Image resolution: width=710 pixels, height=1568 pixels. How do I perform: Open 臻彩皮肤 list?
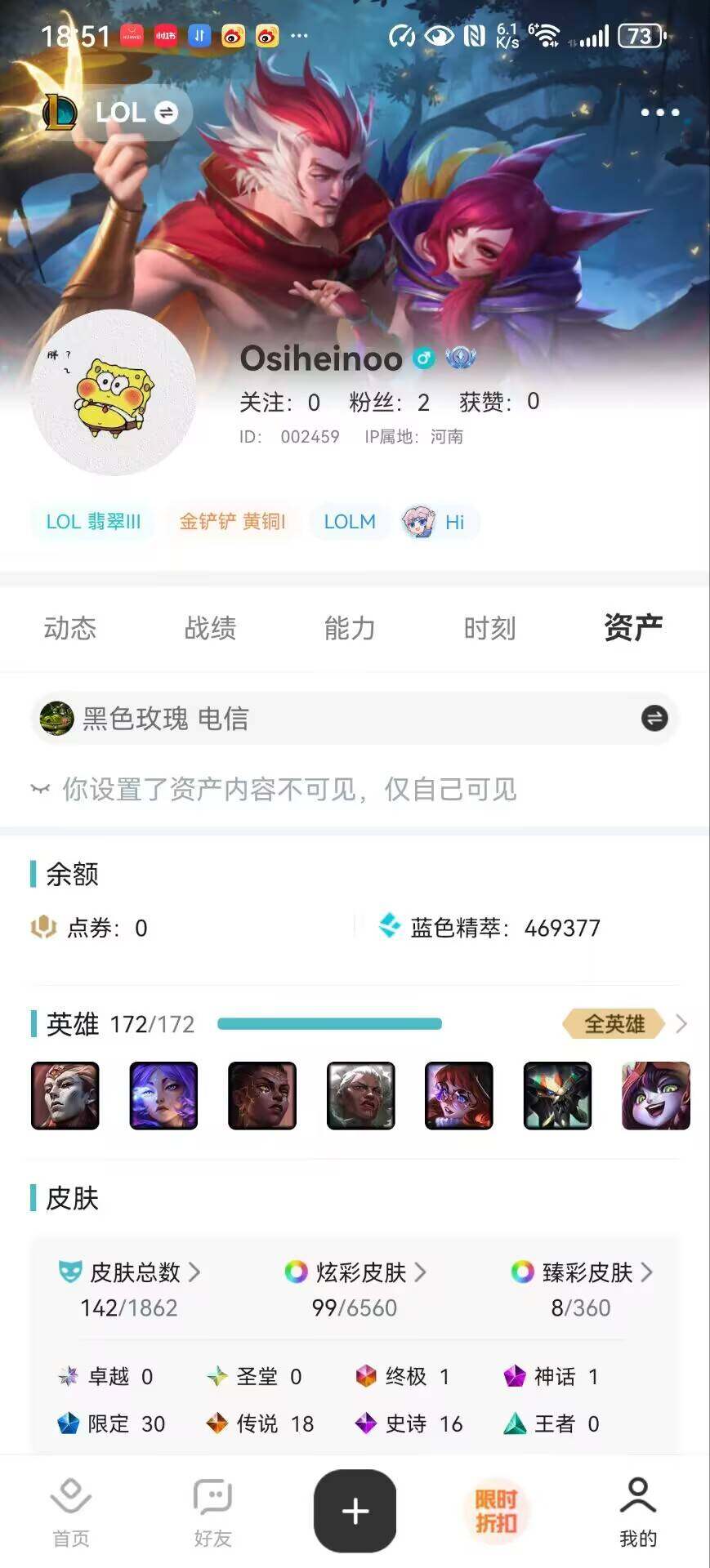point(582,1272)
